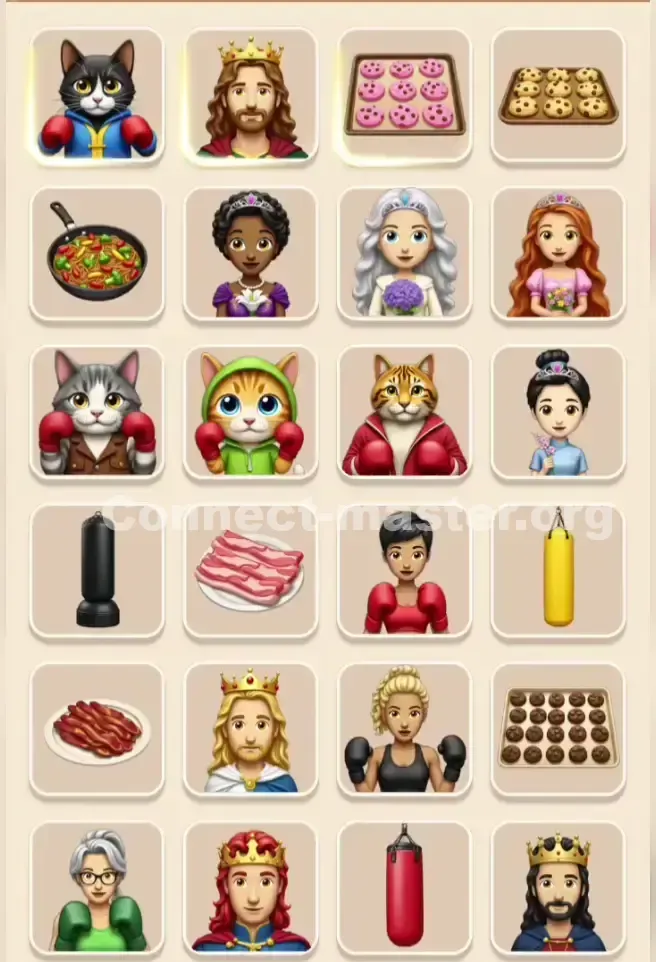Tap the red-haired princess in pink dress

tap(558, 254)
